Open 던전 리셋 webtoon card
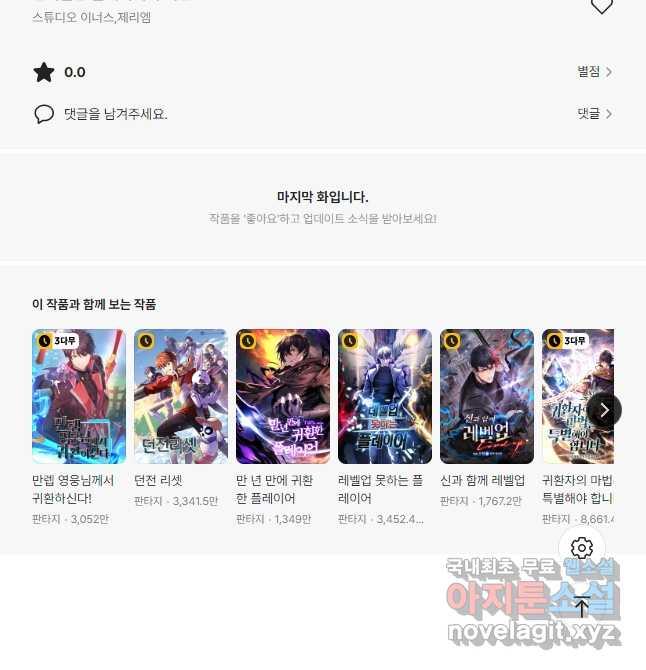 181,397
